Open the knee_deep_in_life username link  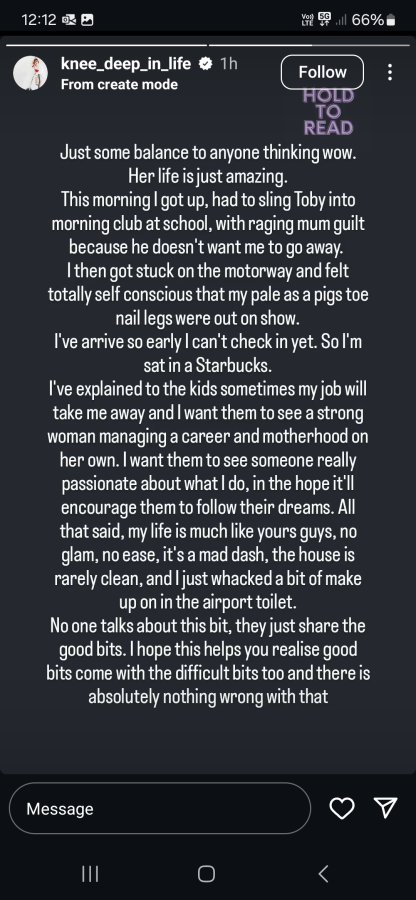(x=125, y=64)
